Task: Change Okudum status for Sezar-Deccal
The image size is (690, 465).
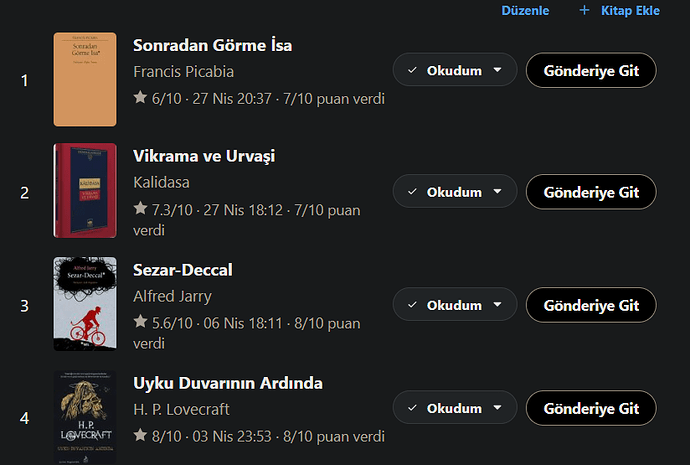Action: coord(455,305)
